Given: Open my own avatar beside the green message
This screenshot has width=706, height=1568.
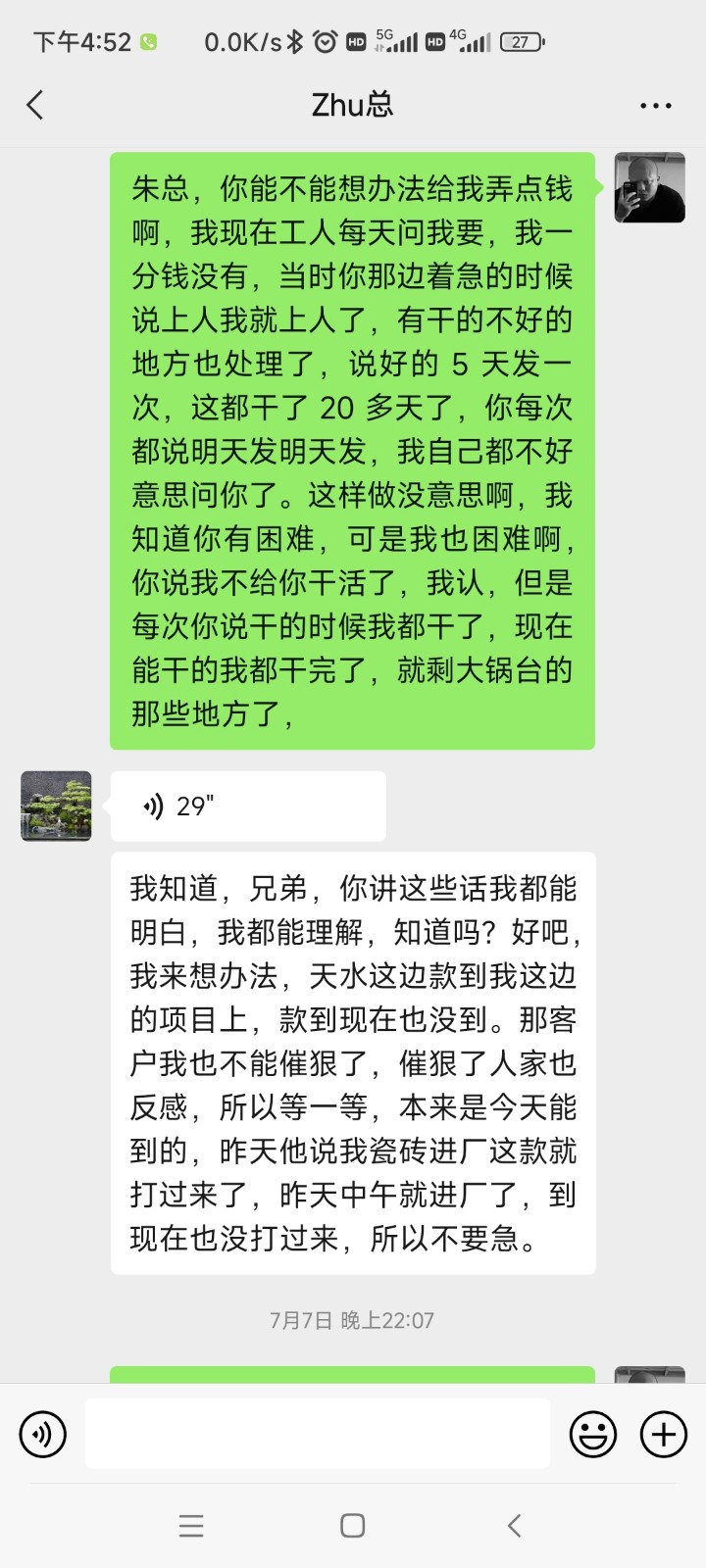Looking at the screenshot, I should 649,187.
